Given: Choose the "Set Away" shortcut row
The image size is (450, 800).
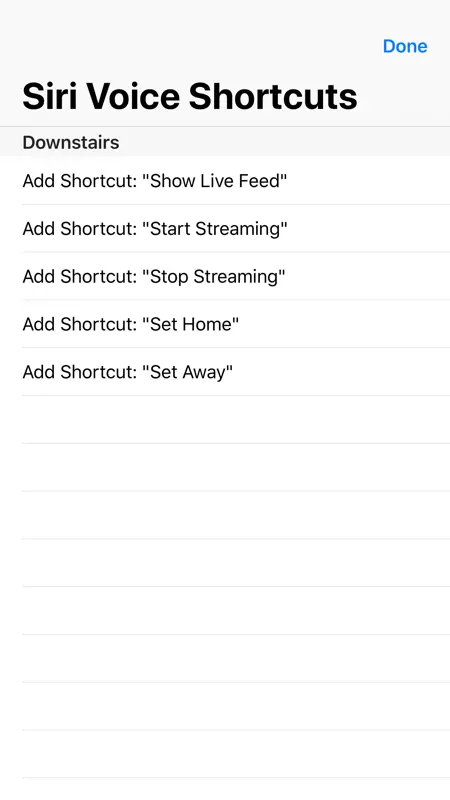Looking at the screenshot, I should (x=225, y=372).
